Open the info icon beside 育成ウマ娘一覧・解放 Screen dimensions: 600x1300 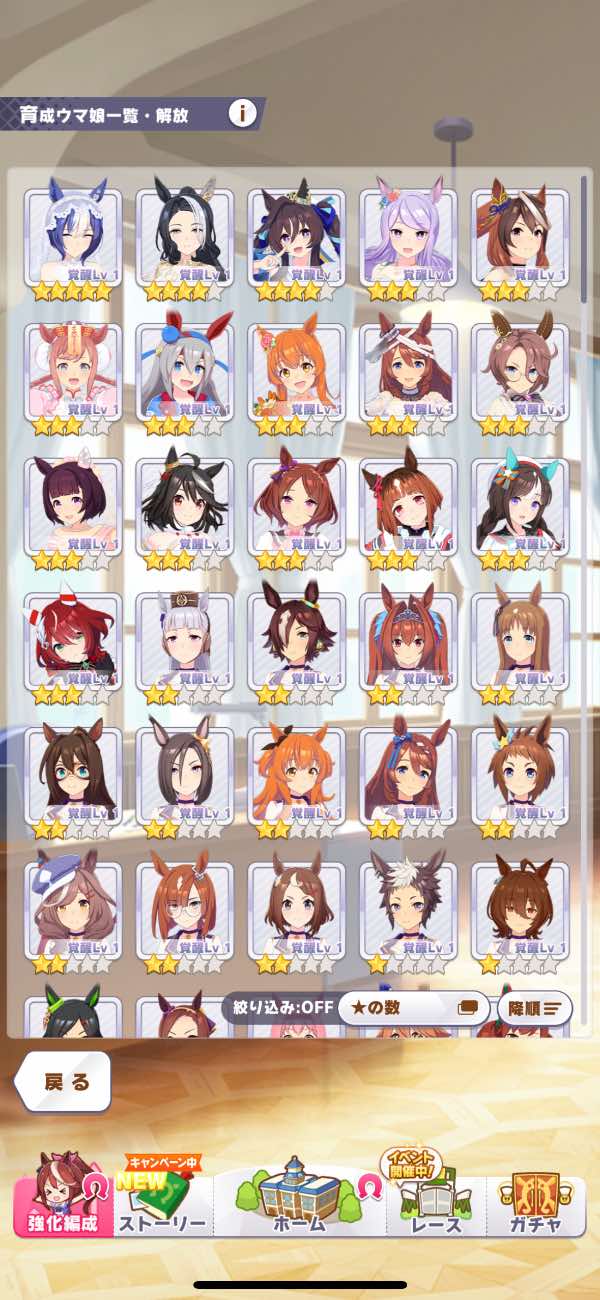pos(241,113)
